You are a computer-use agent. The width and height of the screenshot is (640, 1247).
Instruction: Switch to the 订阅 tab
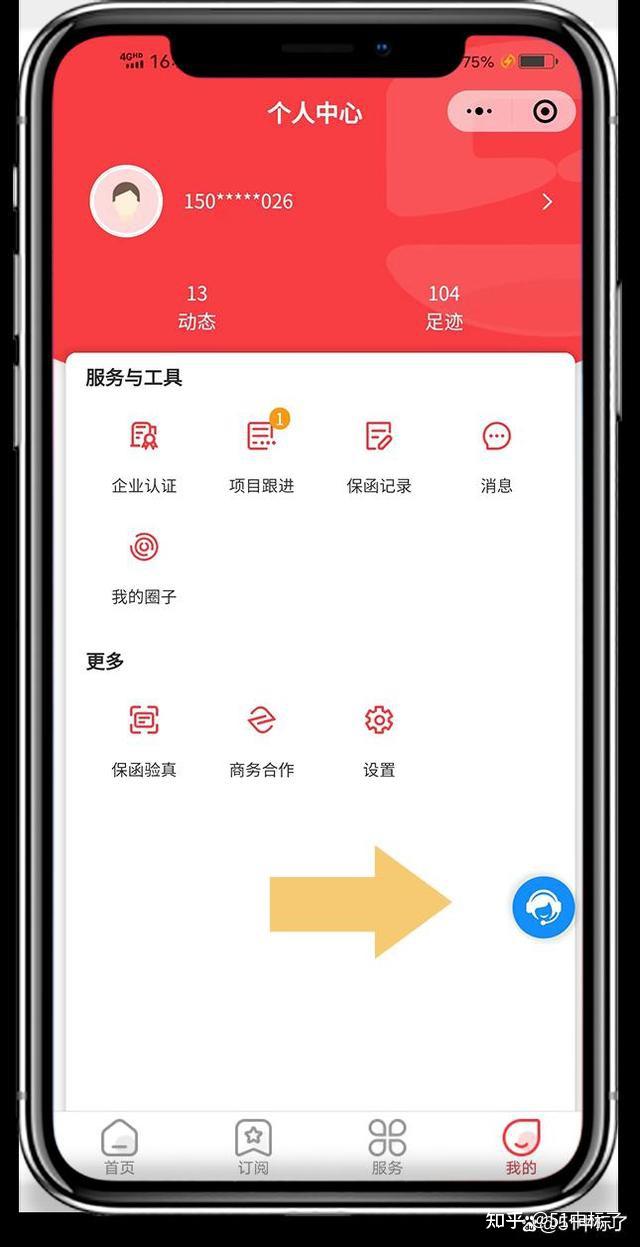(253, 1147)
